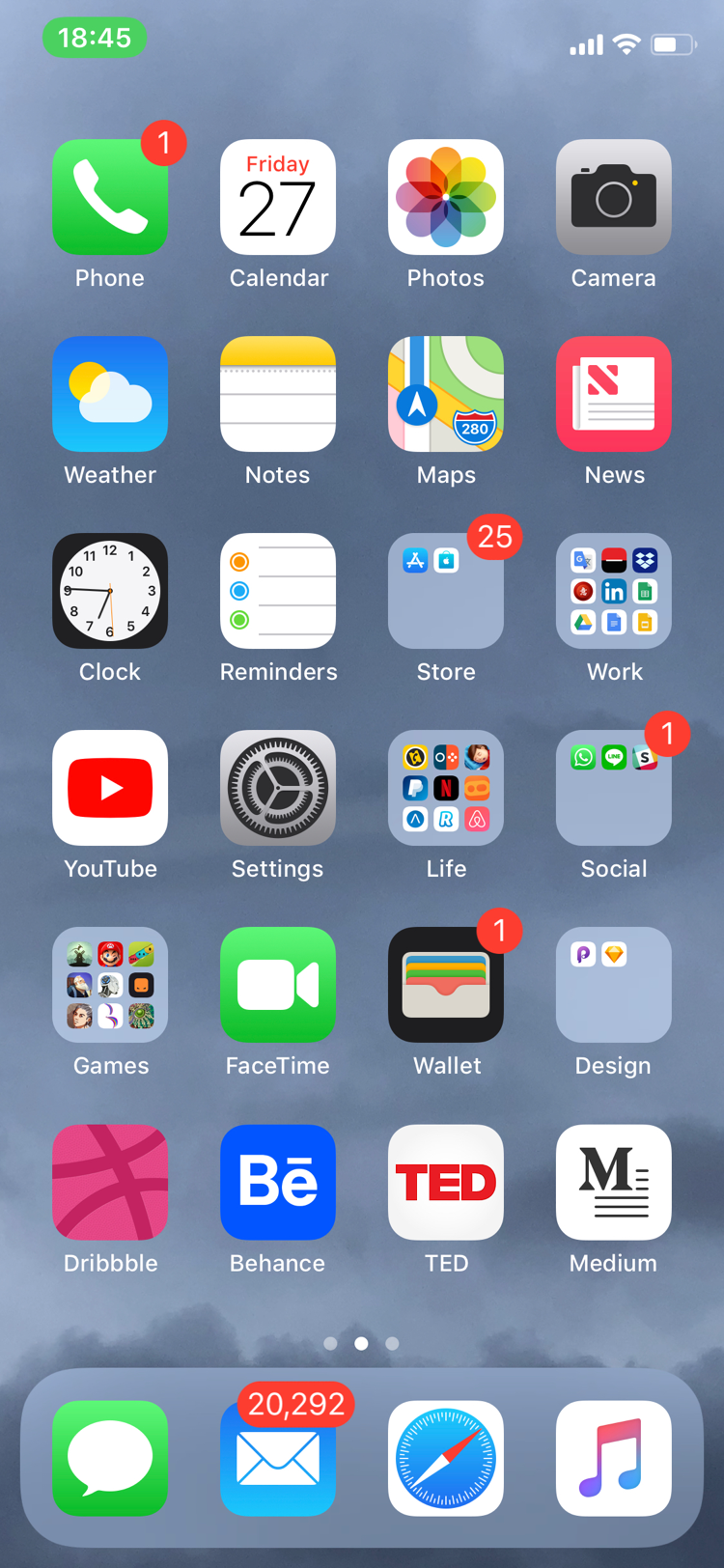Image resolution: width=724 pixels, height=1568 pixels.
Task: Open Settings
Action: point(278,788)
